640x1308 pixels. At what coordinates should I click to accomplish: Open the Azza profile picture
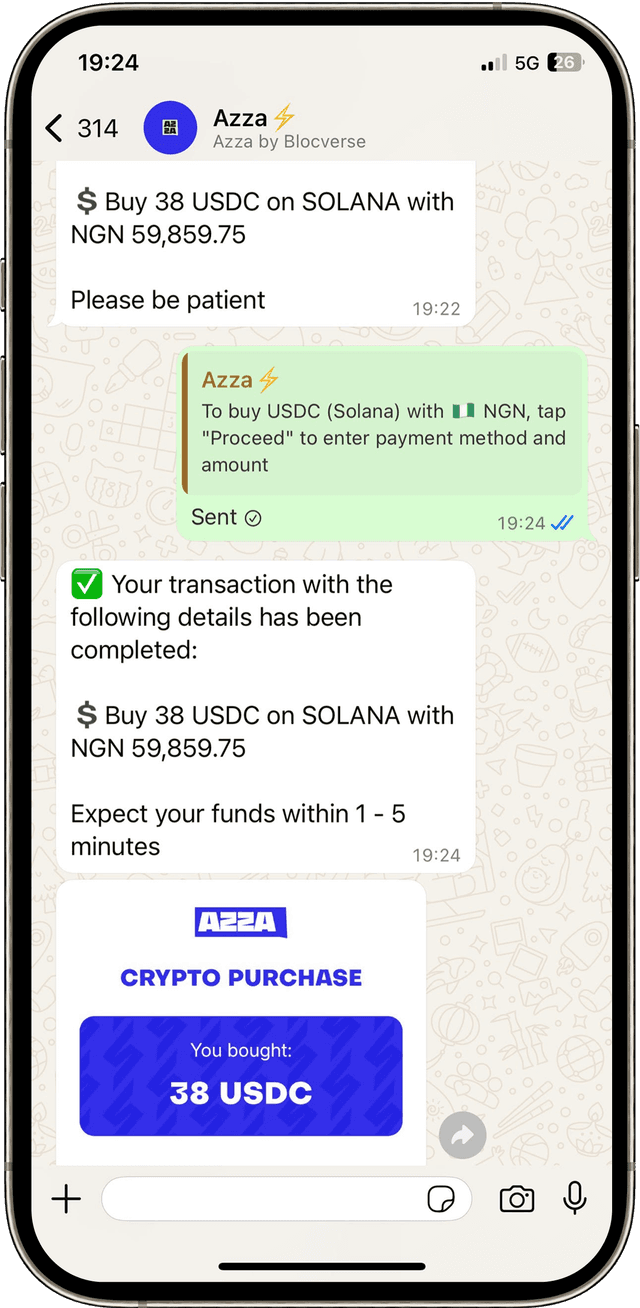click(170, 128)
